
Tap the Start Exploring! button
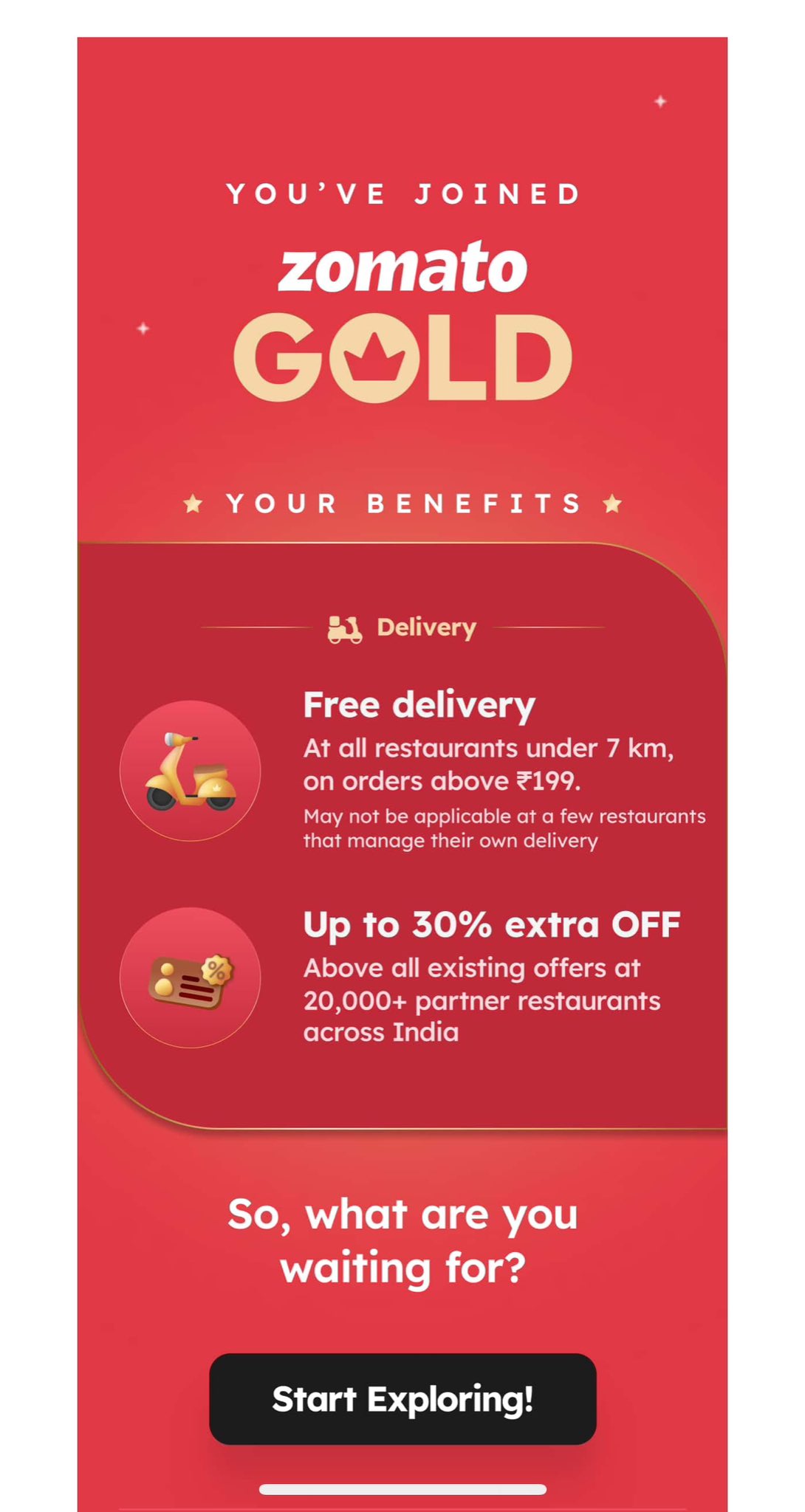pyautogui.click(x=402, y=1398)
